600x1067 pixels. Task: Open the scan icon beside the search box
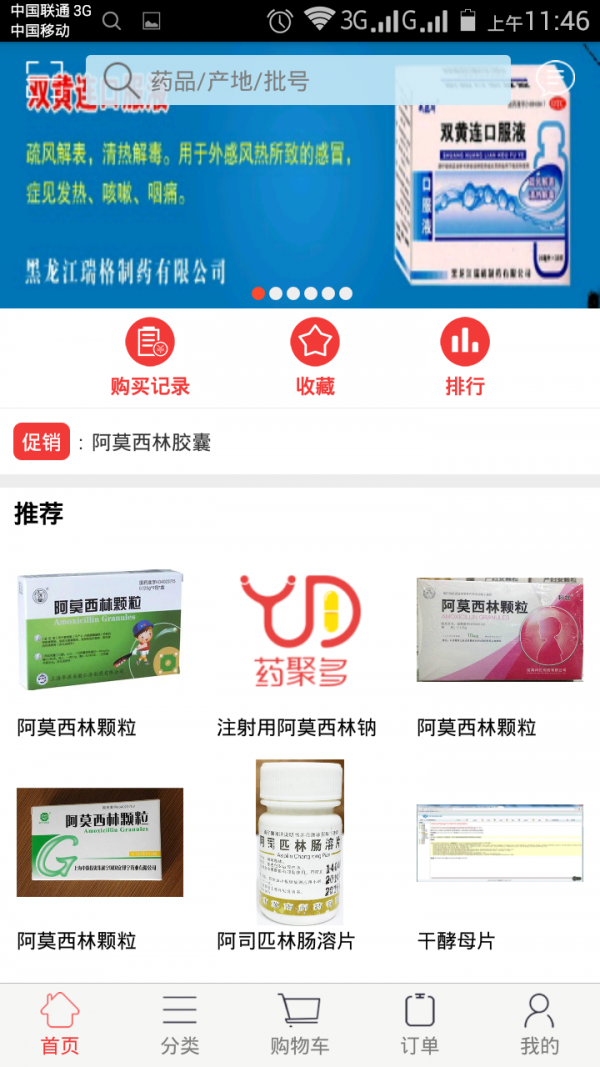coord(44,79)
